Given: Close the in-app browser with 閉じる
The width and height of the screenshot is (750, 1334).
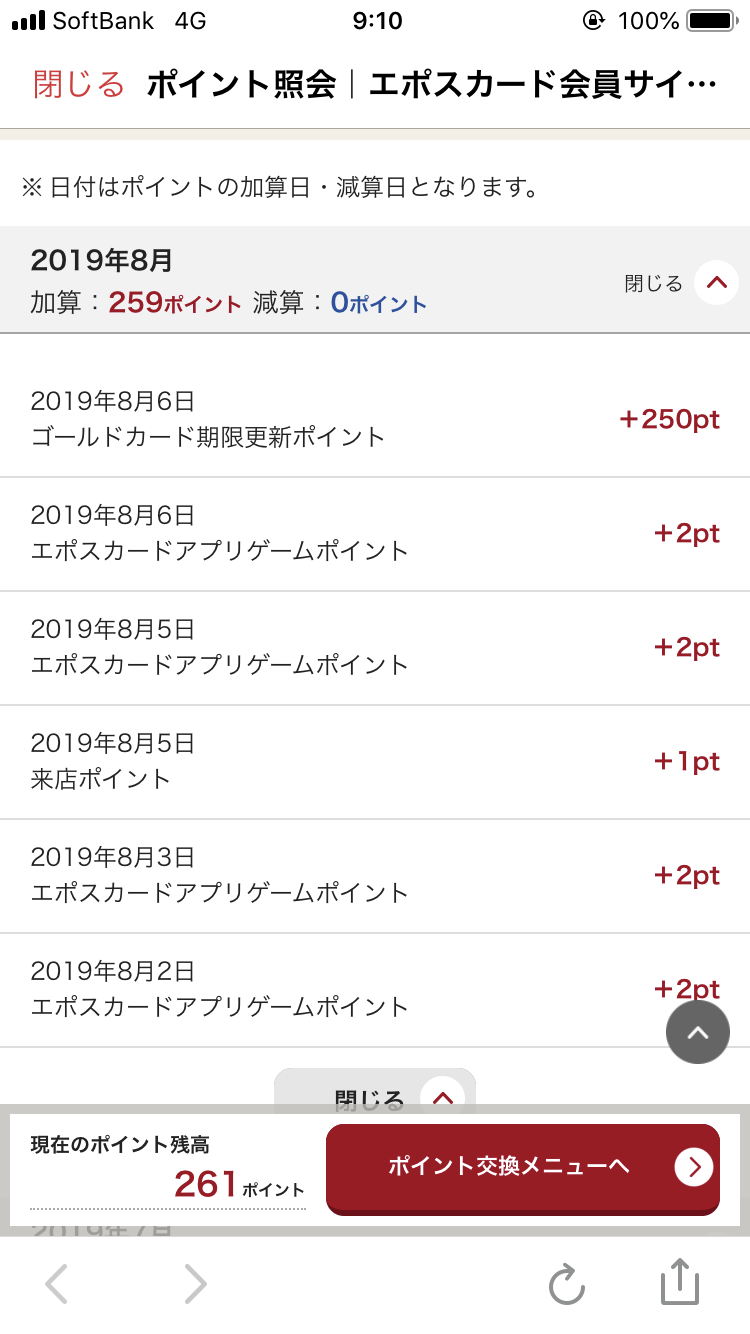Looking at the screenshot, I should [78, 84].
